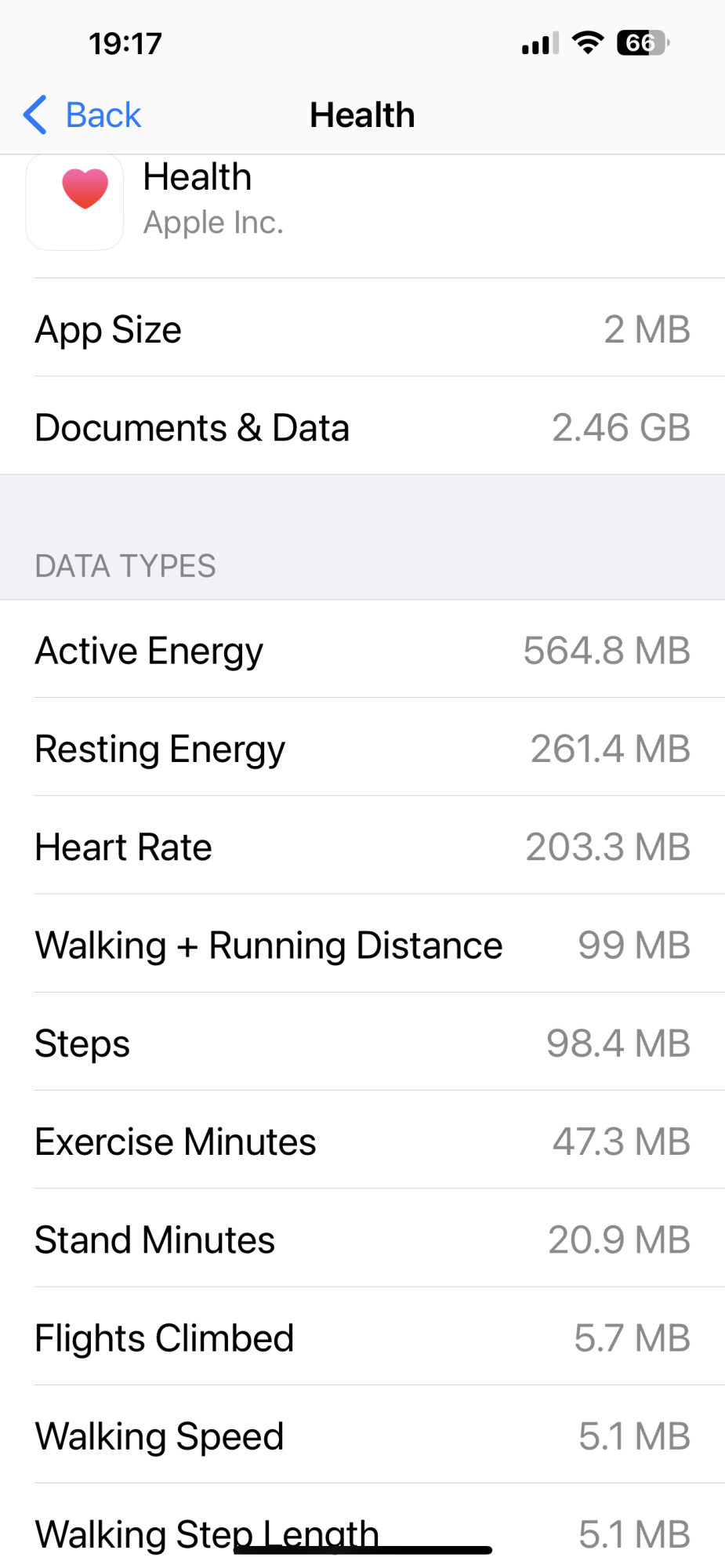
Task: Go back to the previous screen
Action: (x=82, y=115)
